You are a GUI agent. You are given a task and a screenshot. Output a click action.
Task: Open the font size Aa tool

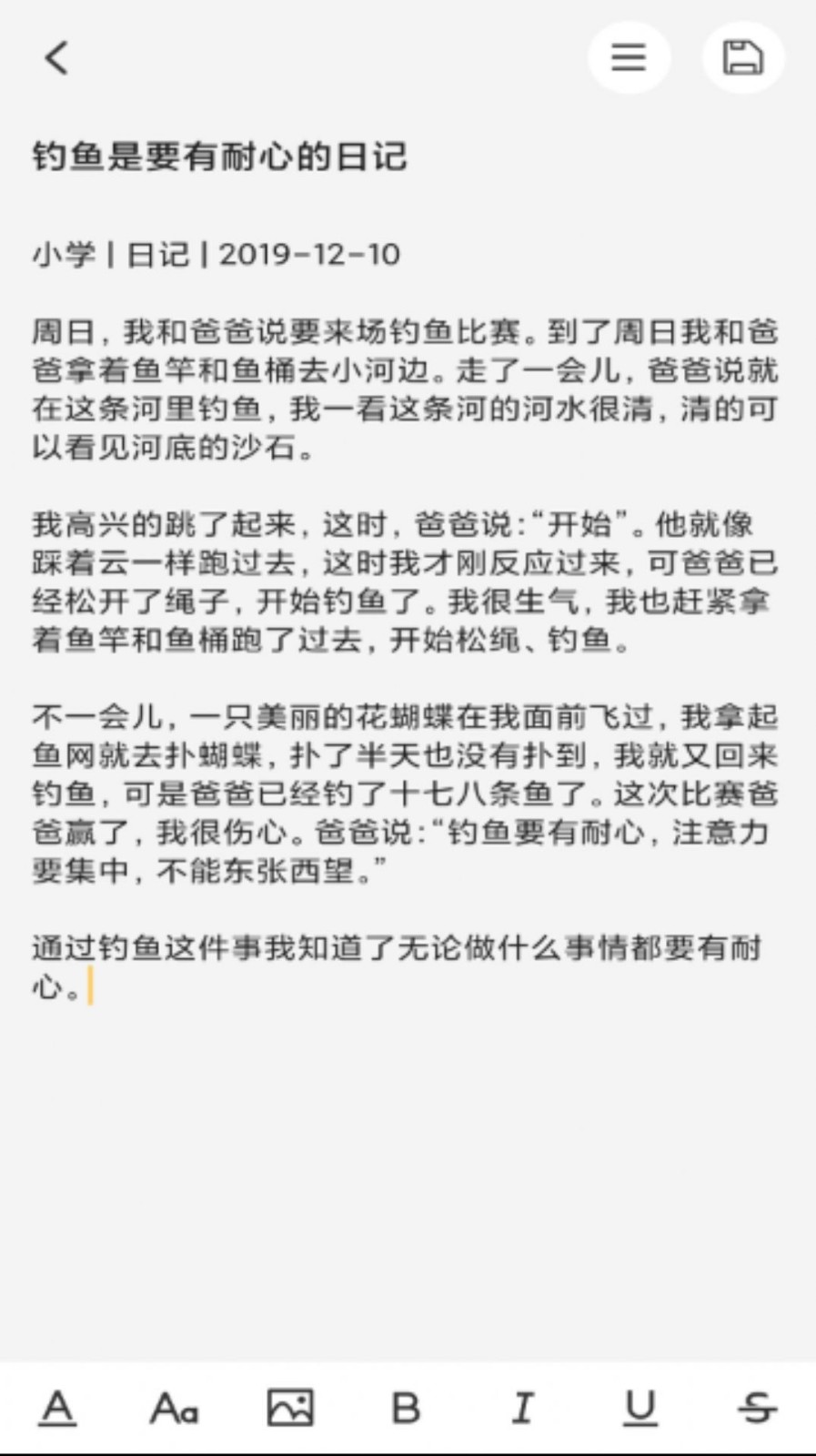click(x=174, y=1408)
